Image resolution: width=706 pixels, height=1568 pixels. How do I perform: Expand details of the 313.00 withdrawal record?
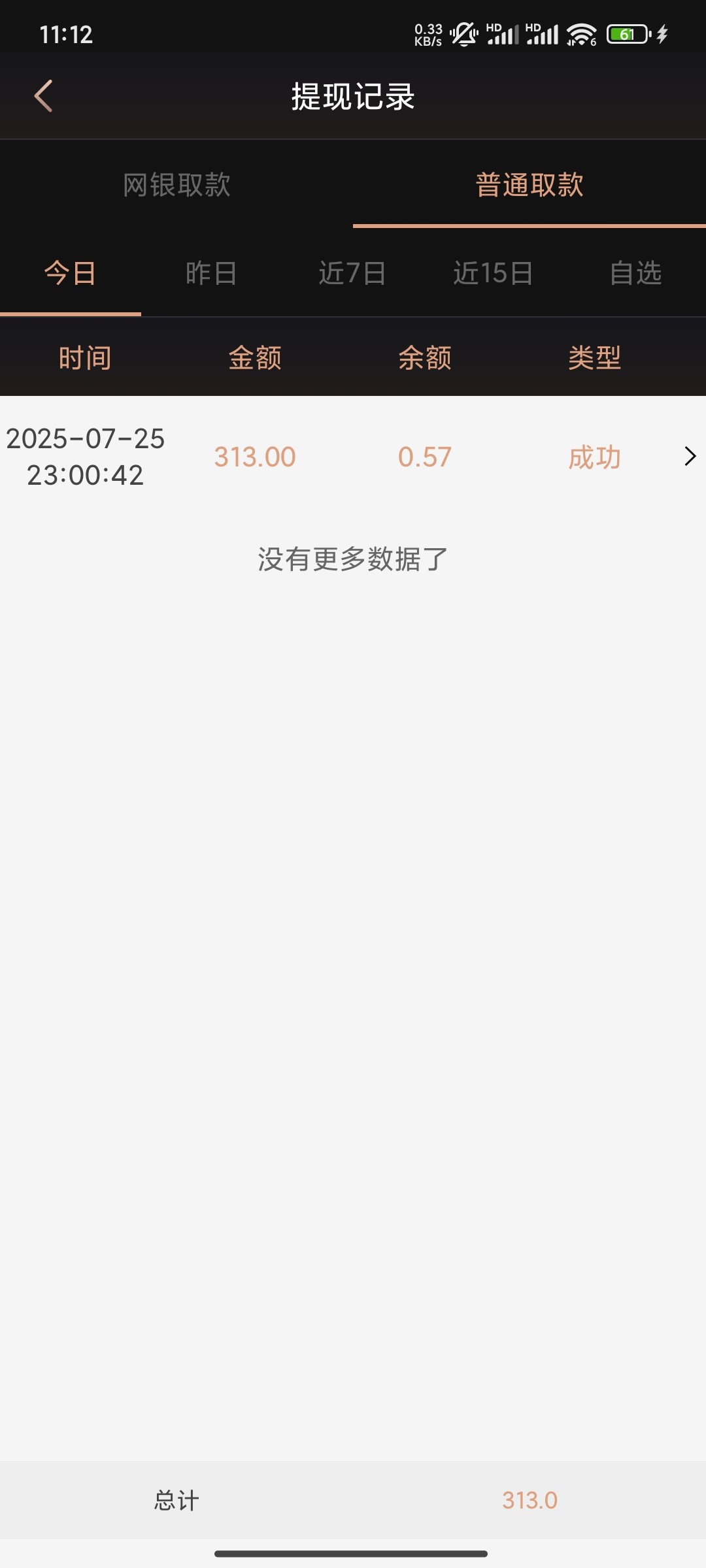point(690,457)
